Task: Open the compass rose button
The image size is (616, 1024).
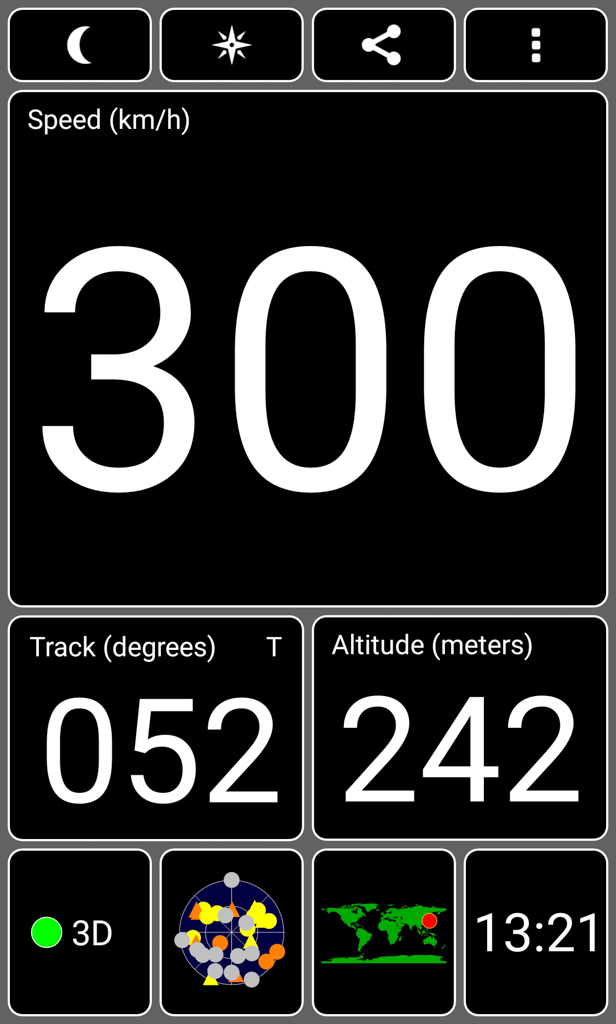Action: (231, 45)
